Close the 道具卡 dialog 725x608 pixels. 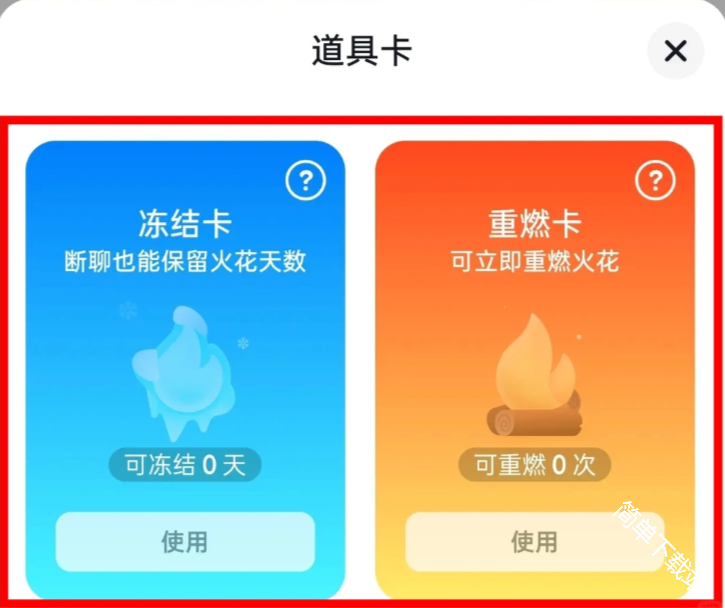point(676,51)
